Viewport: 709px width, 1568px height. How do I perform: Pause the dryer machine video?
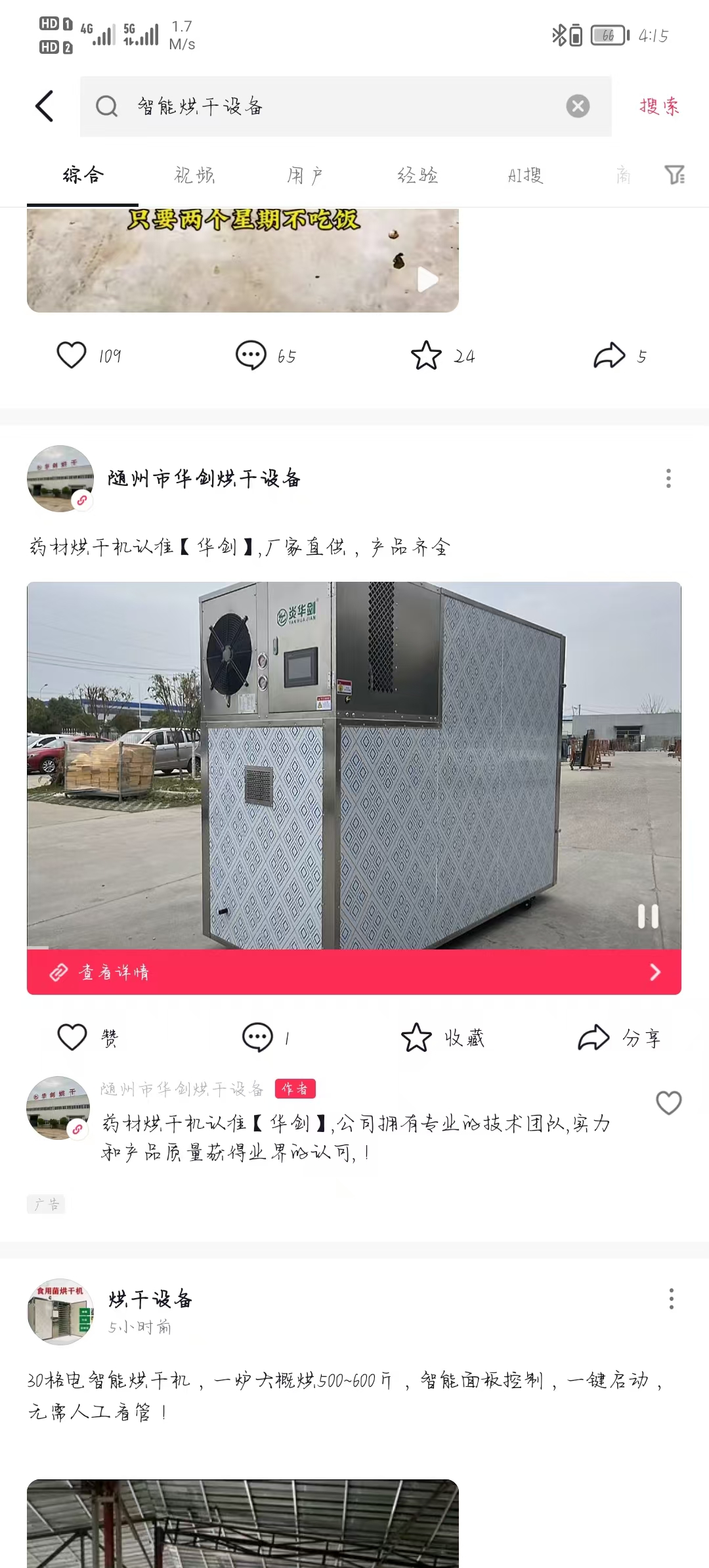pyautogui.click(x=648, y=916)
